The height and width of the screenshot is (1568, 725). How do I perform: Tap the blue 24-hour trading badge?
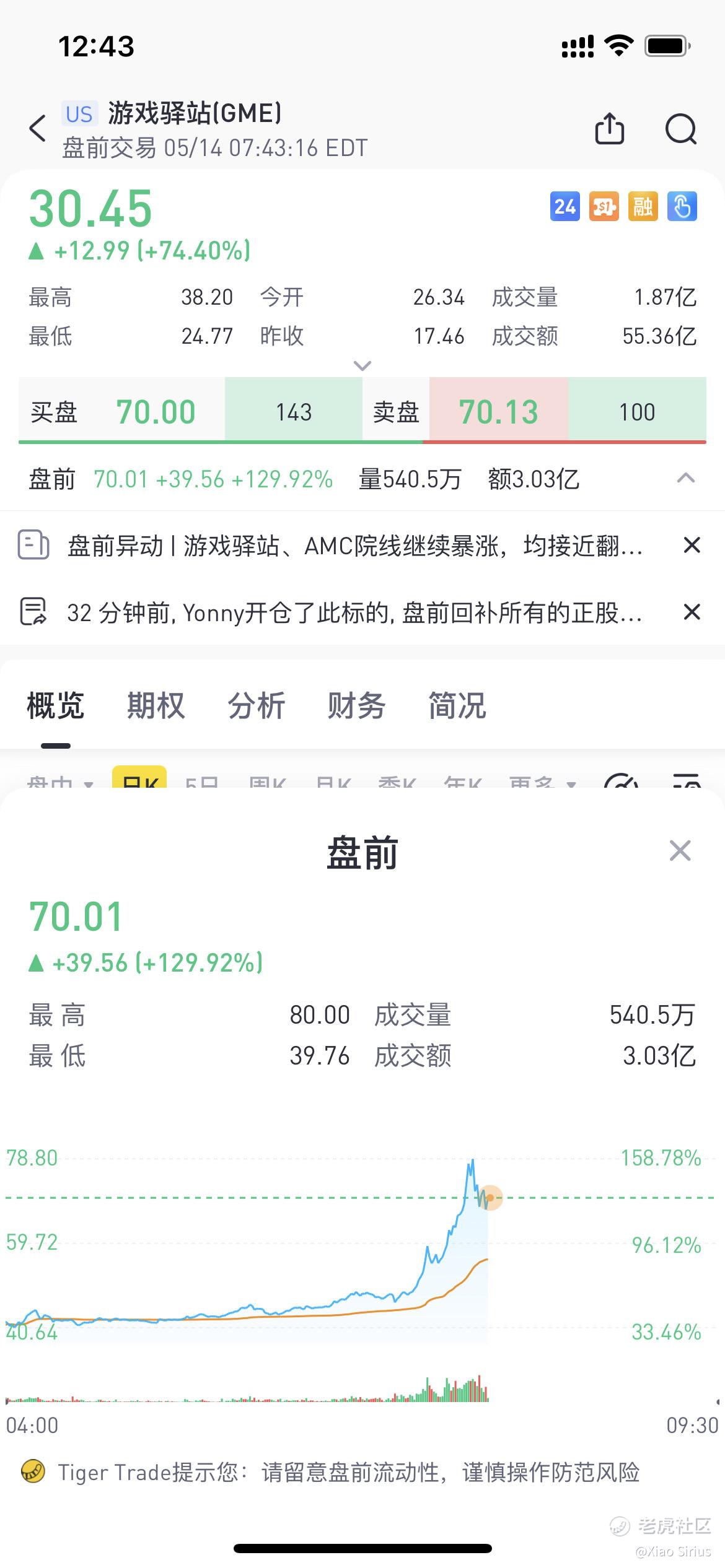coord(565,206)
